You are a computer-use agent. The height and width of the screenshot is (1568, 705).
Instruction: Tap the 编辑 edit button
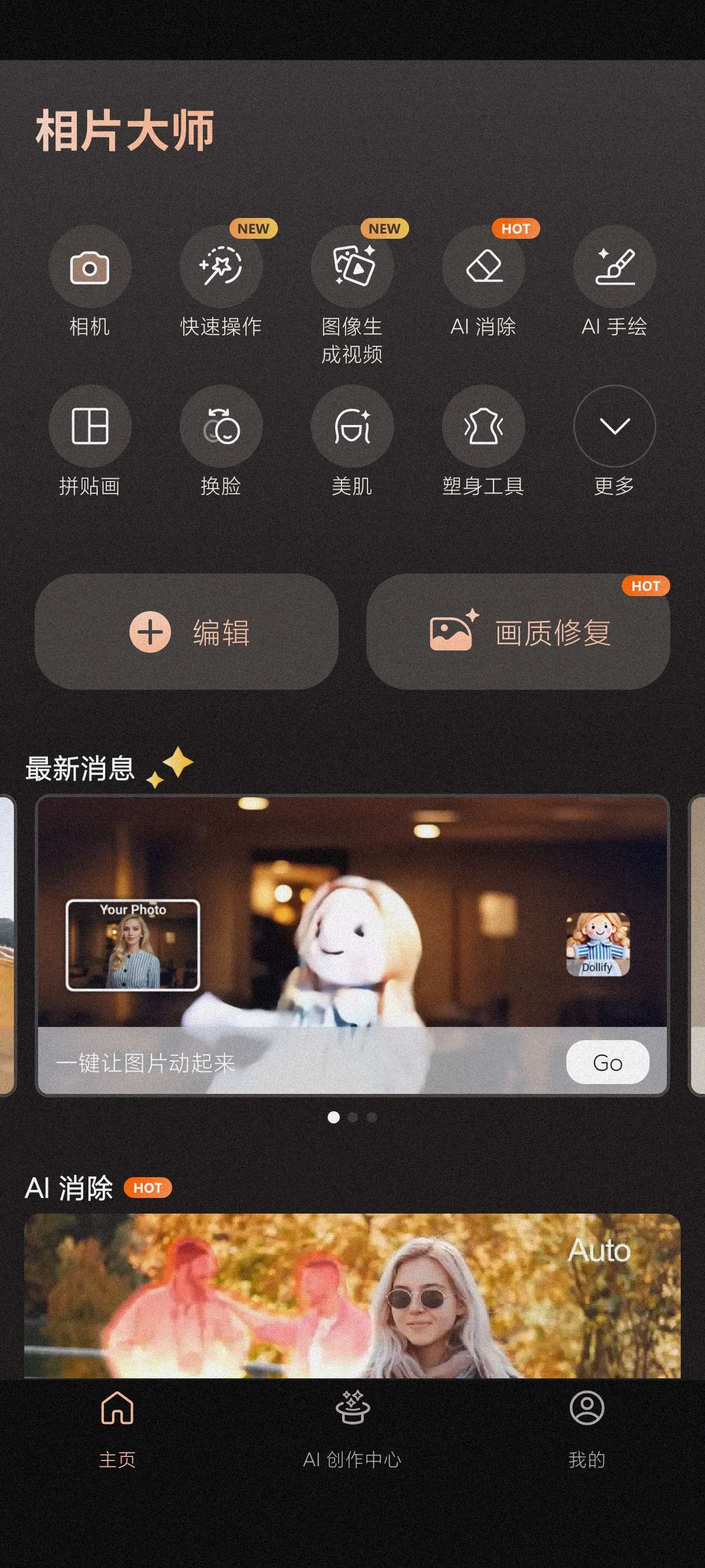click(186, 632)
